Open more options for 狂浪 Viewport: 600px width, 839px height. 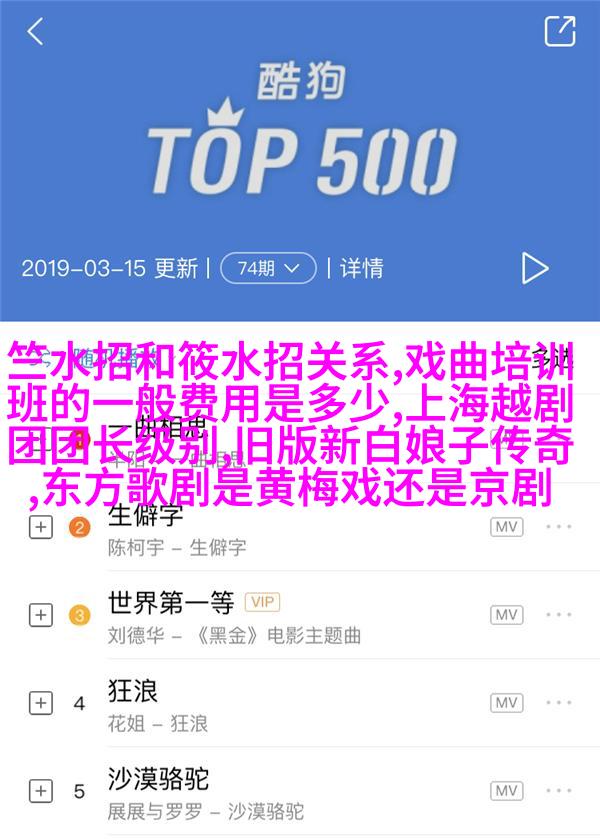pos(560,703)
